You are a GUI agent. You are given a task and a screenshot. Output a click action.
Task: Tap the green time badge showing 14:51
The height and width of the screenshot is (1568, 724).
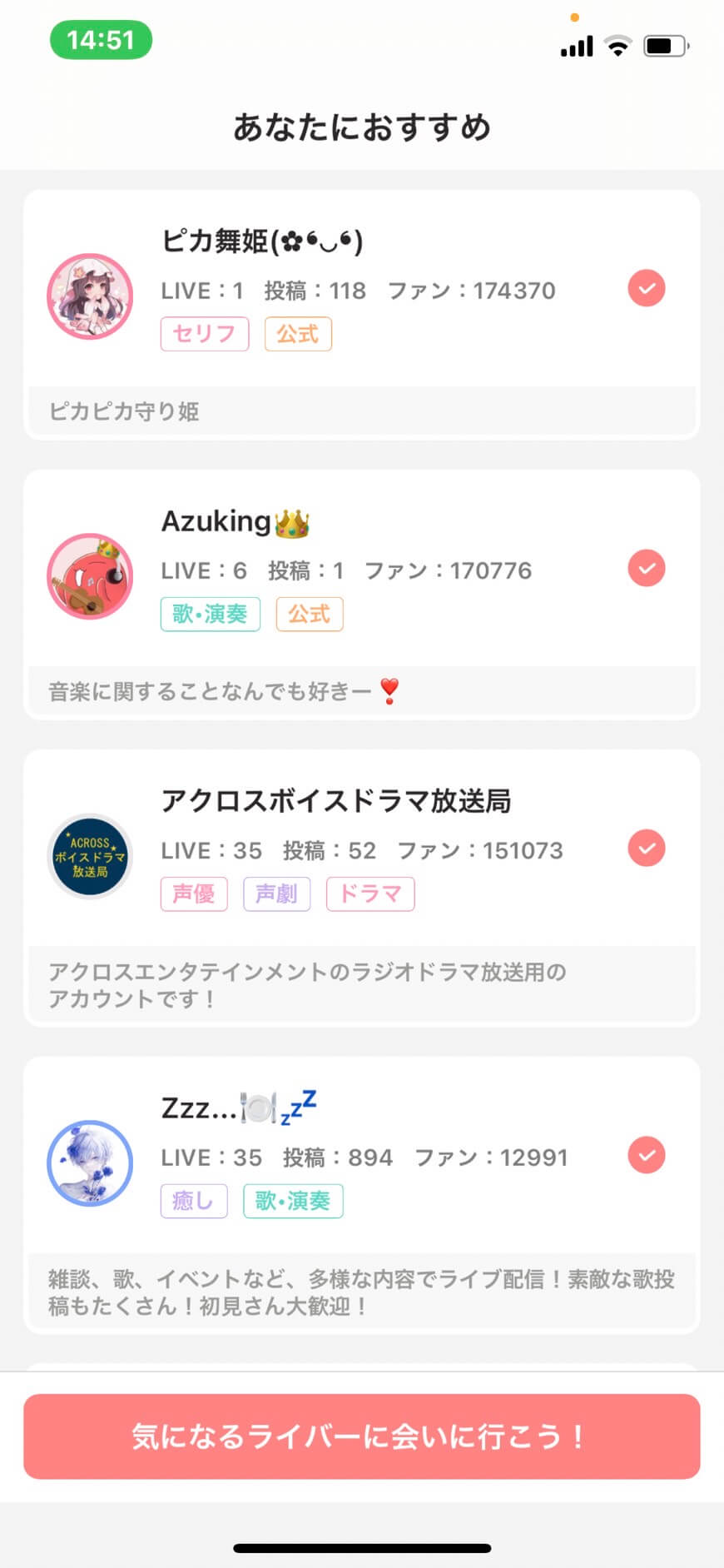point(101,39)
